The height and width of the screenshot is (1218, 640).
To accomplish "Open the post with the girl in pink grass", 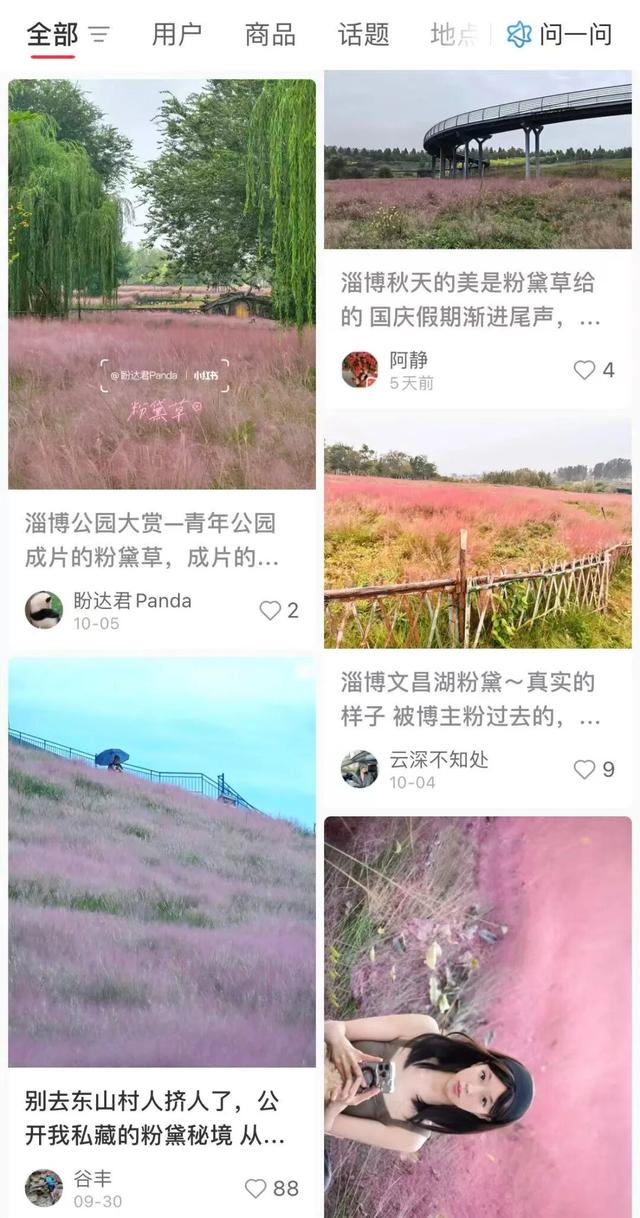I will tap(477, 1015).
